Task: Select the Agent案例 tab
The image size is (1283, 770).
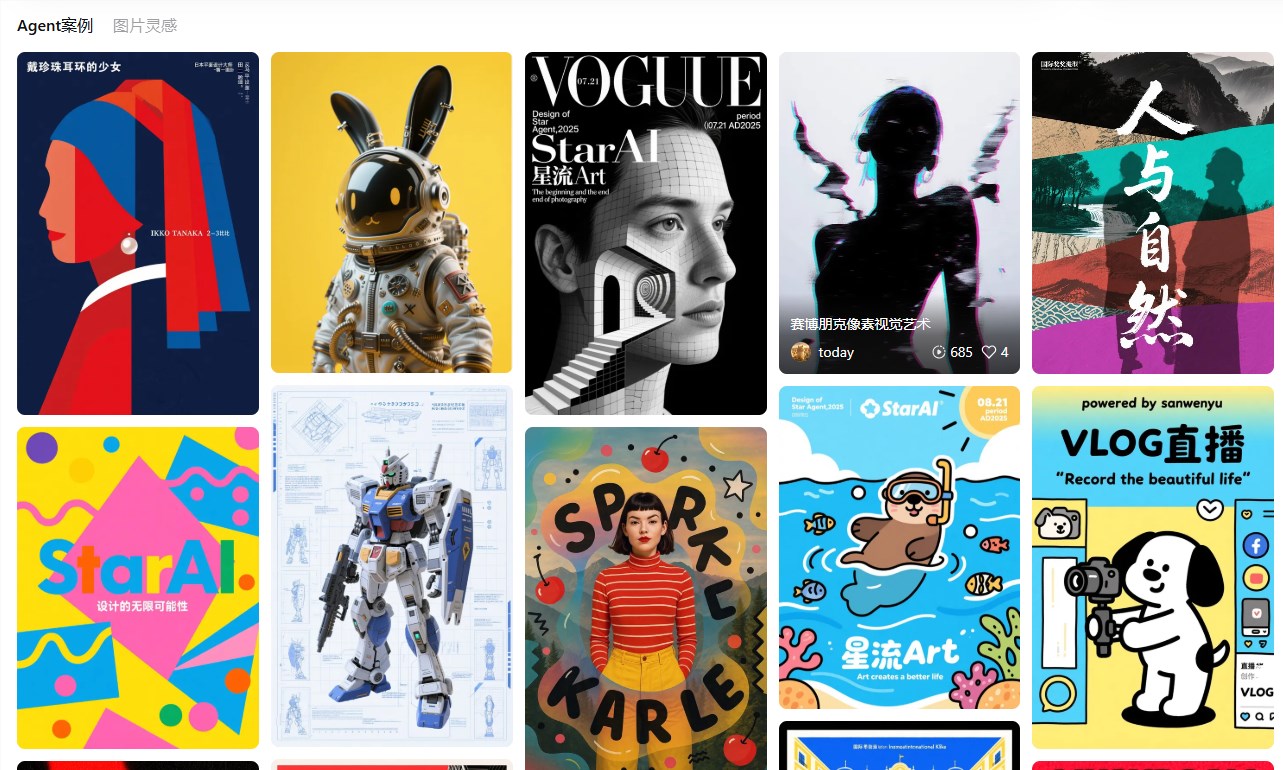Action: tap(55, 26)
